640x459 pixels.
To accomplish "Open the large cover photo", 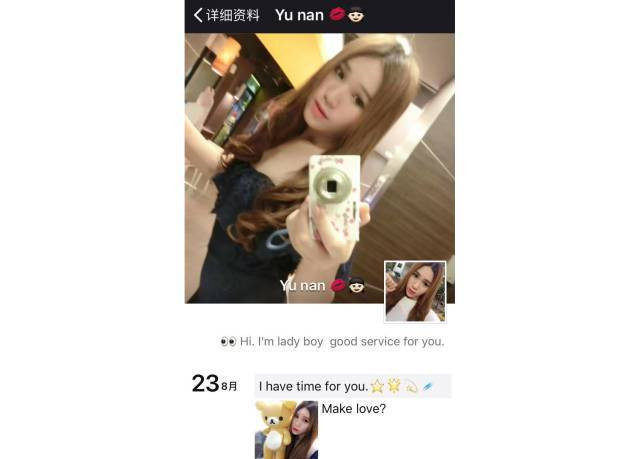I will pos(300,160).
